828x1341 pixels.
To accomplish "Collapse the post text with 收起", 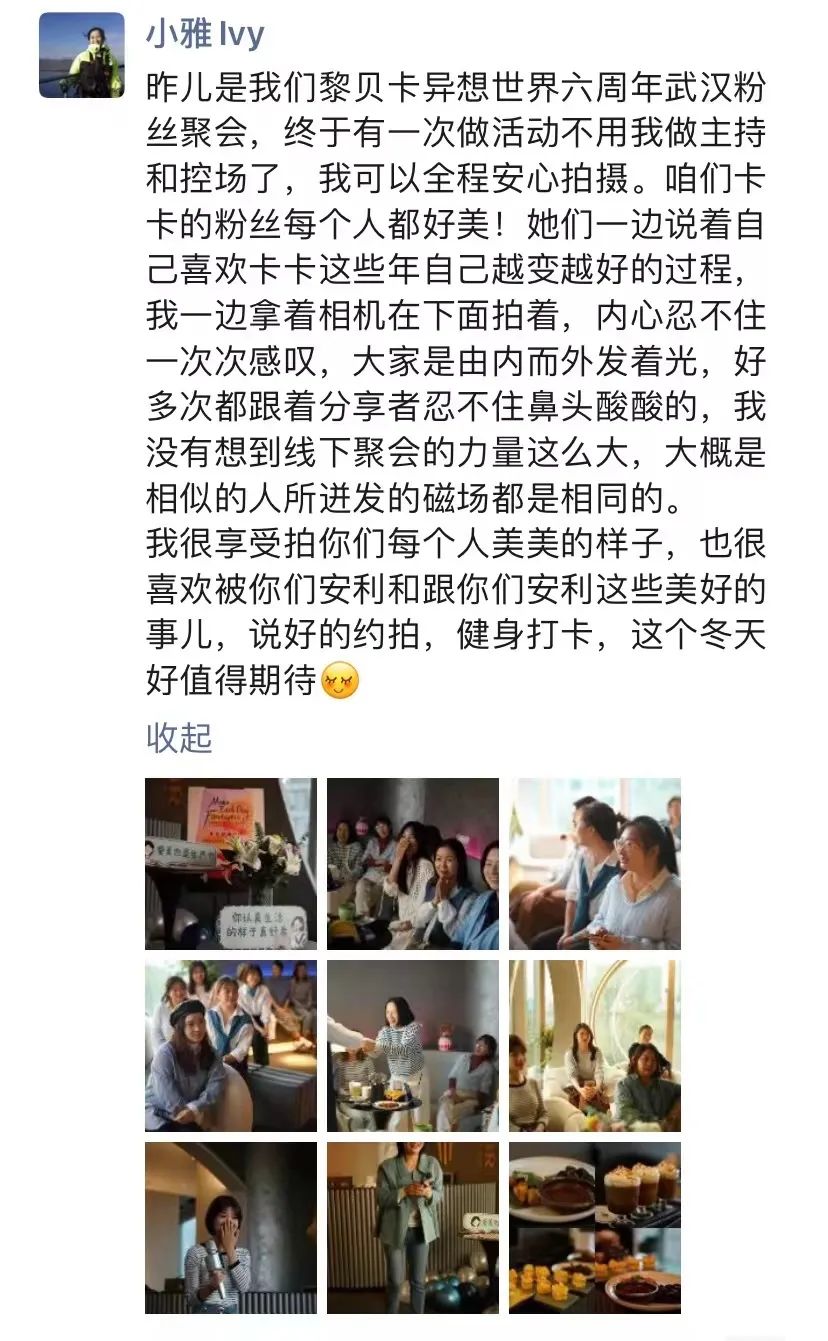I will tap(179, 737).
